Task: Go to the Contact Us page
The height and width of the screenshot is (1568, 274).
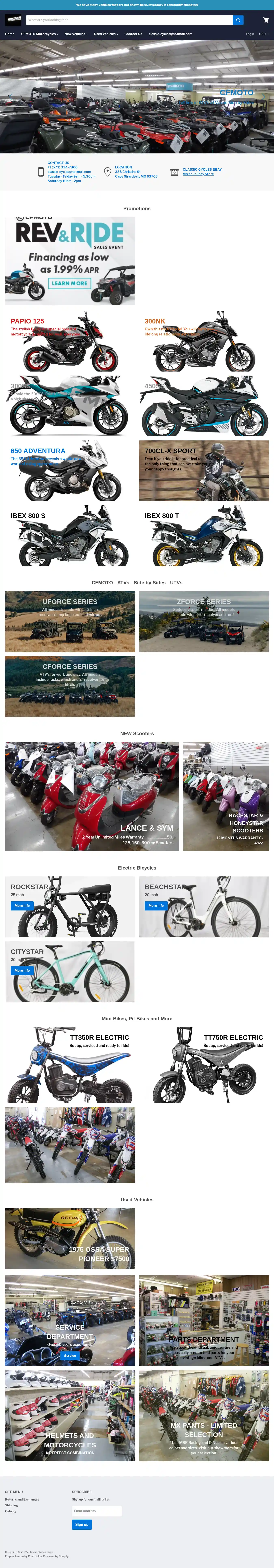Action: click(x=133, y=34)
